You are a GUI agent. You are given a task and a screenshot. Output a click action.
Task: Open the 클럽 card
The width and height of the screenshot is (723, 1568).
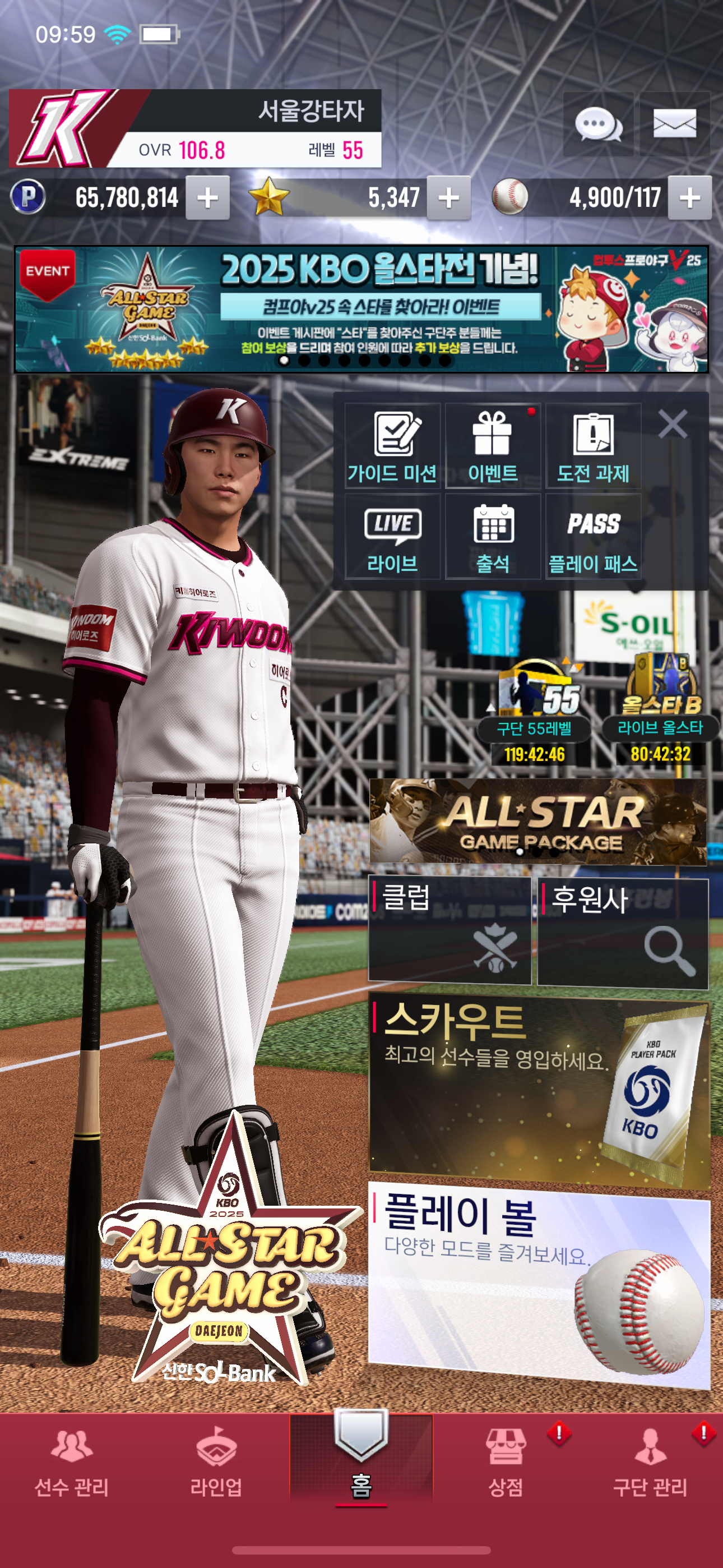coord(449,930)
